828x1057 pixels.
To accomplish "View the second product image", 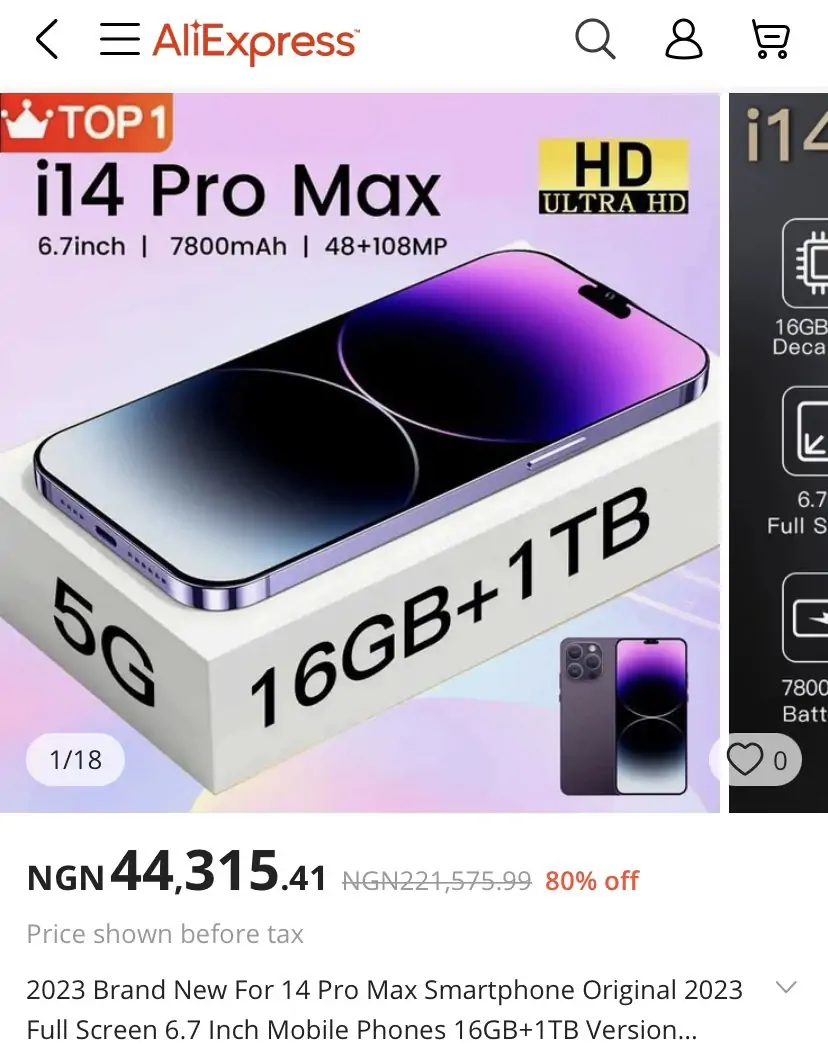I will click(x=780, y=450).
